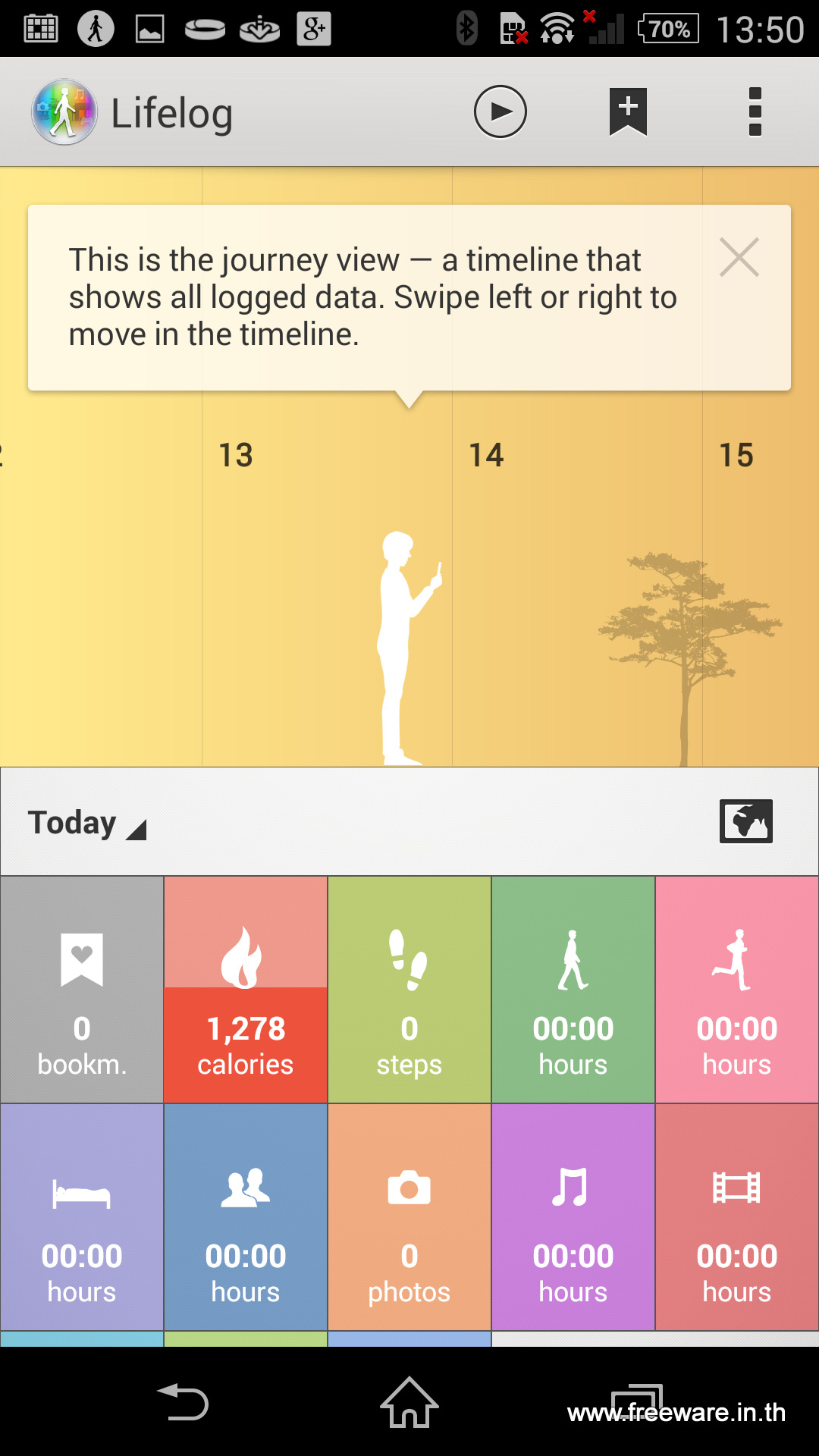Image resolution: width=819 pixels, height=1456 pixels.
Task: Open the communication hours tile
Action: (x=246, y=1217)
